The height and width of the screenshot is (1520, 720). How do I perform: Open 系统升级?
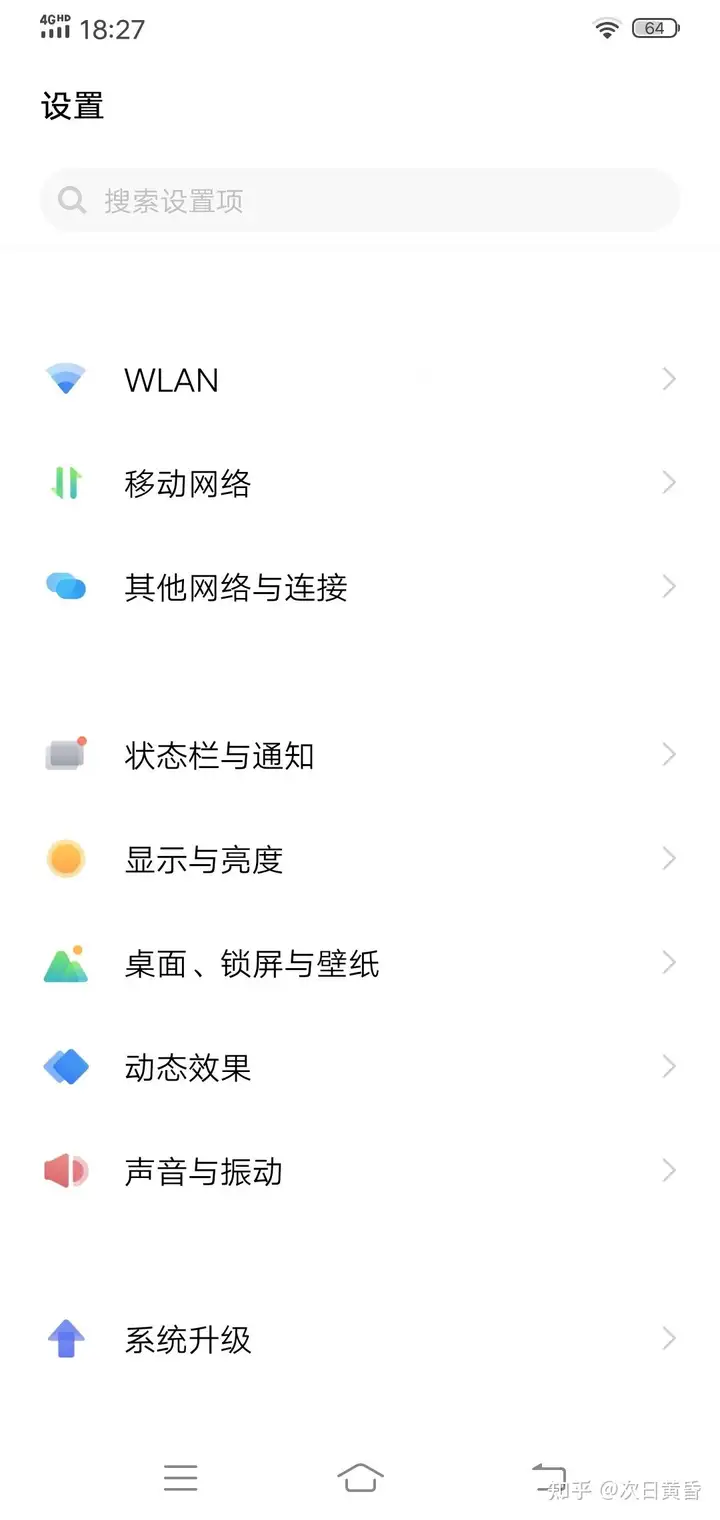click(x=360, y=1339)
